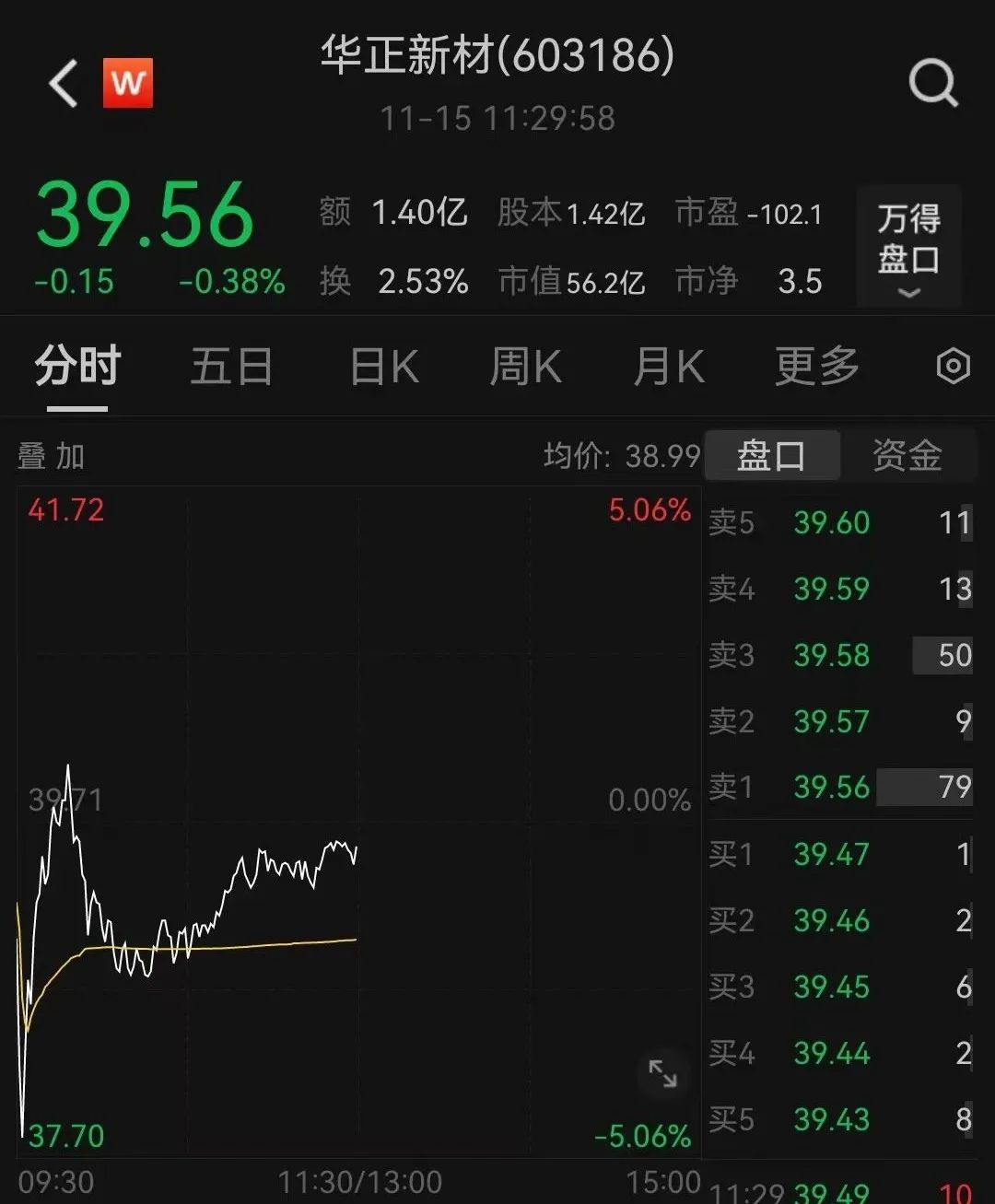
Task: Switch to the 分时 chart tab
Action: (78, 368)
